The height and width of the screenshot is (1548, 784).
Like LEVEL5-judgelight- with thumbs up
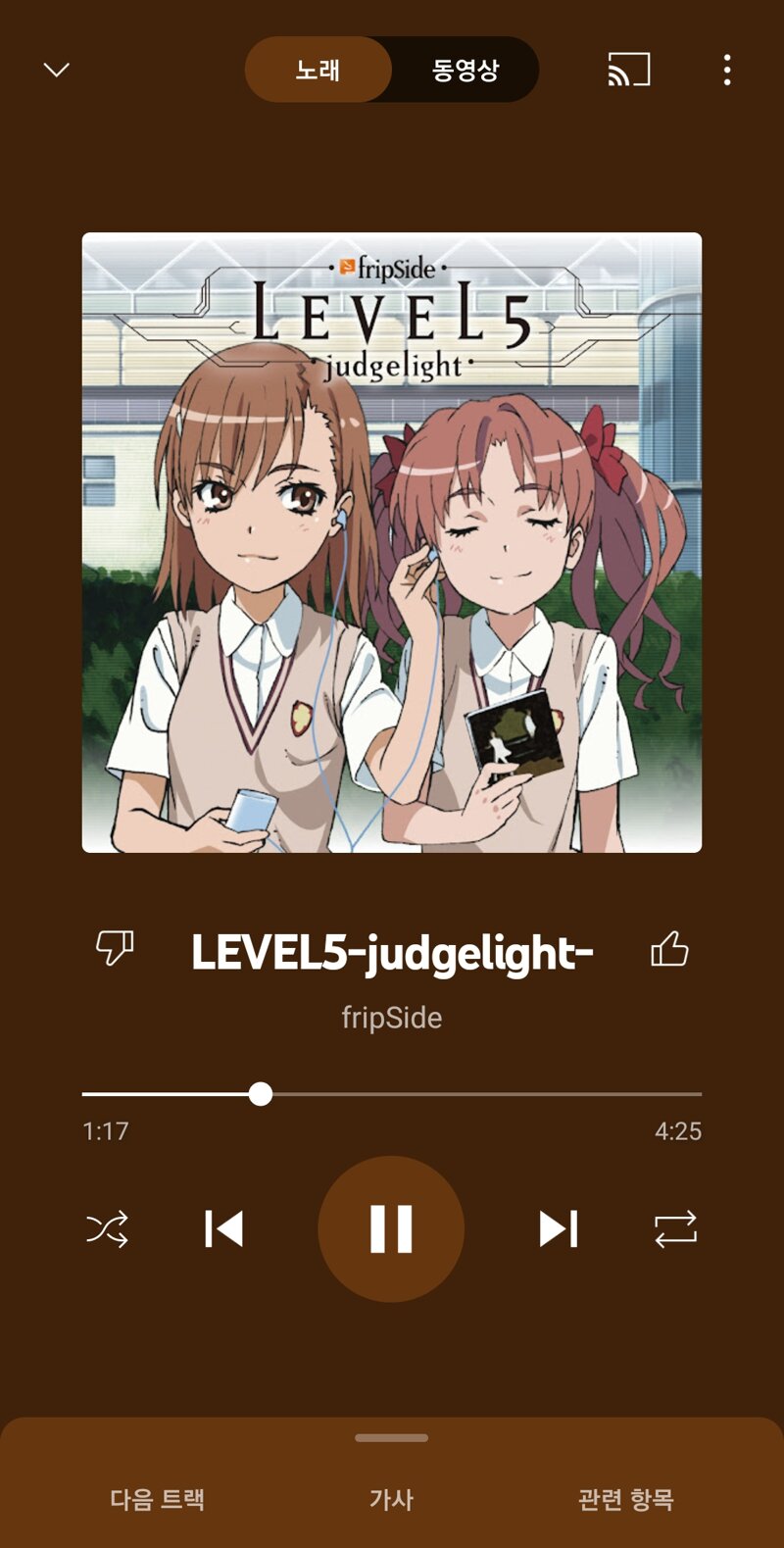(669, 949)
